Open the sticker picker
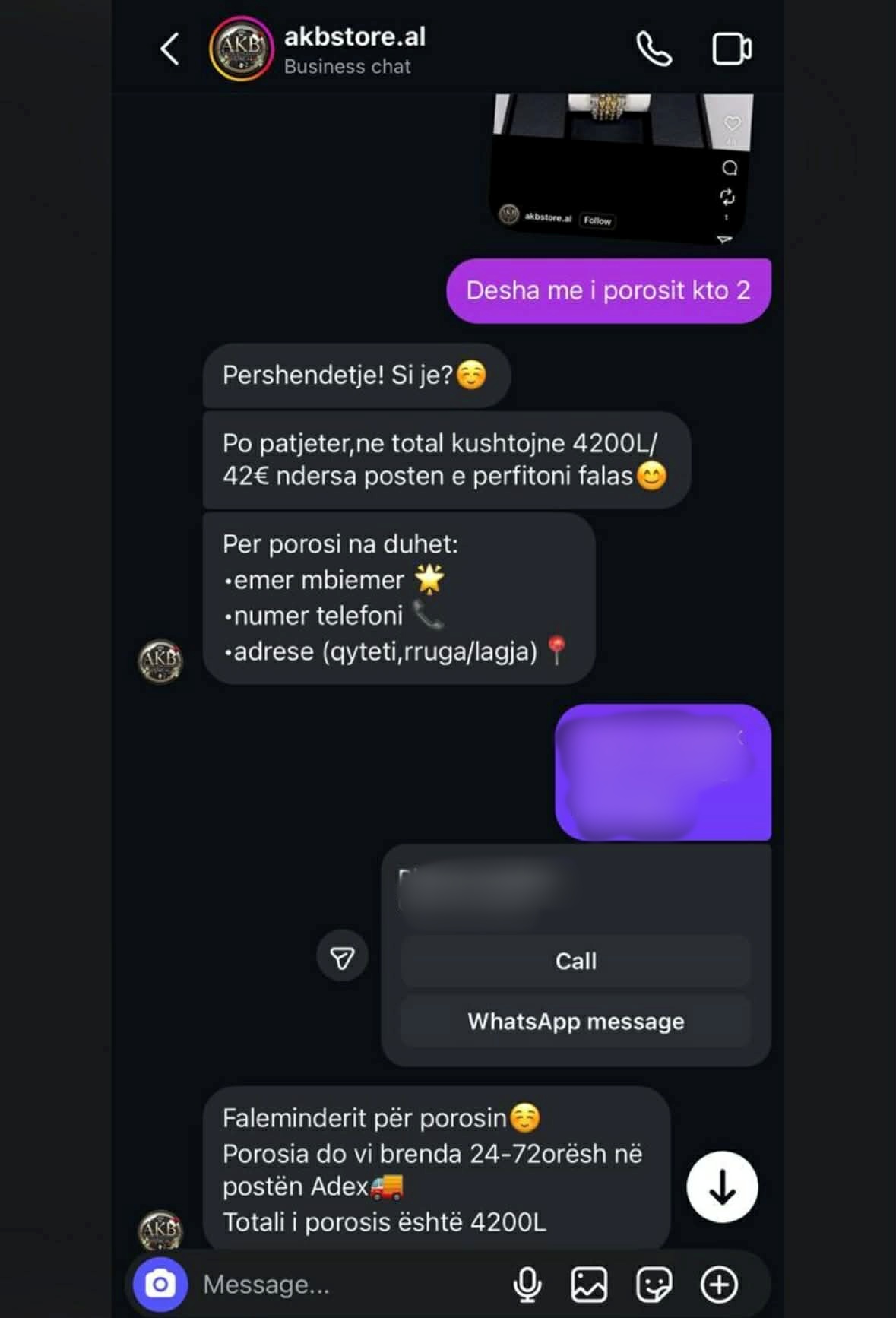The image size is (896, 1318). 654,1285
